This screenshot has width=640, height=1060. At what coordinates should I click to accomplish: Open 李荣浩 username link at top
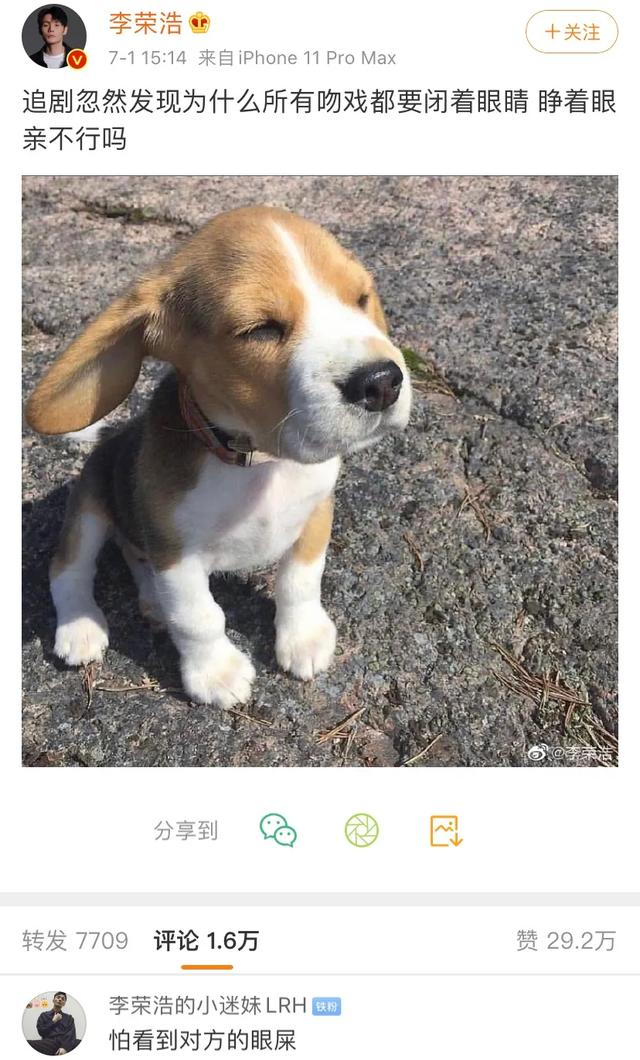[x=146, y=24]
